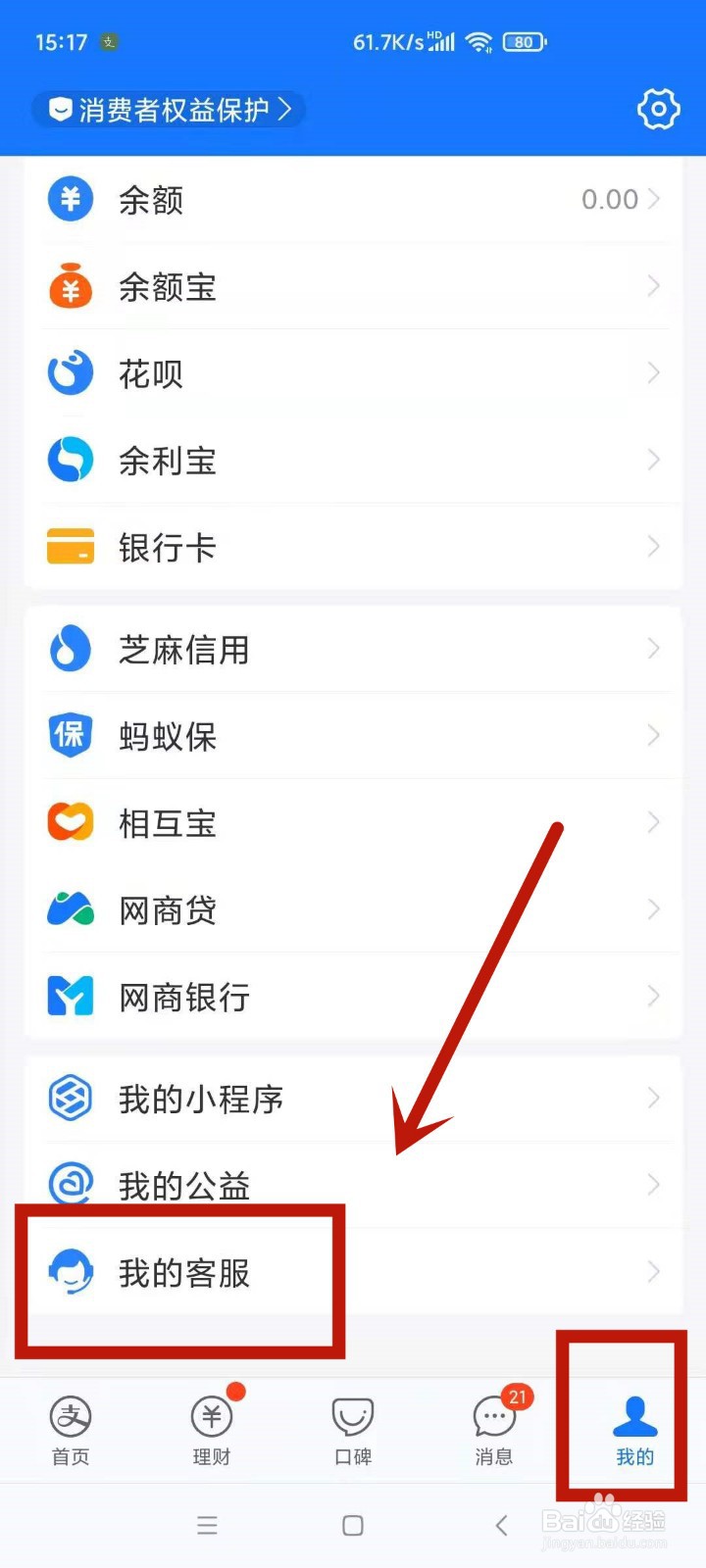Screen dimensions: 706x1568
Task: Select the 花呗 (Huabei) icon
Action: coord(70,372)
